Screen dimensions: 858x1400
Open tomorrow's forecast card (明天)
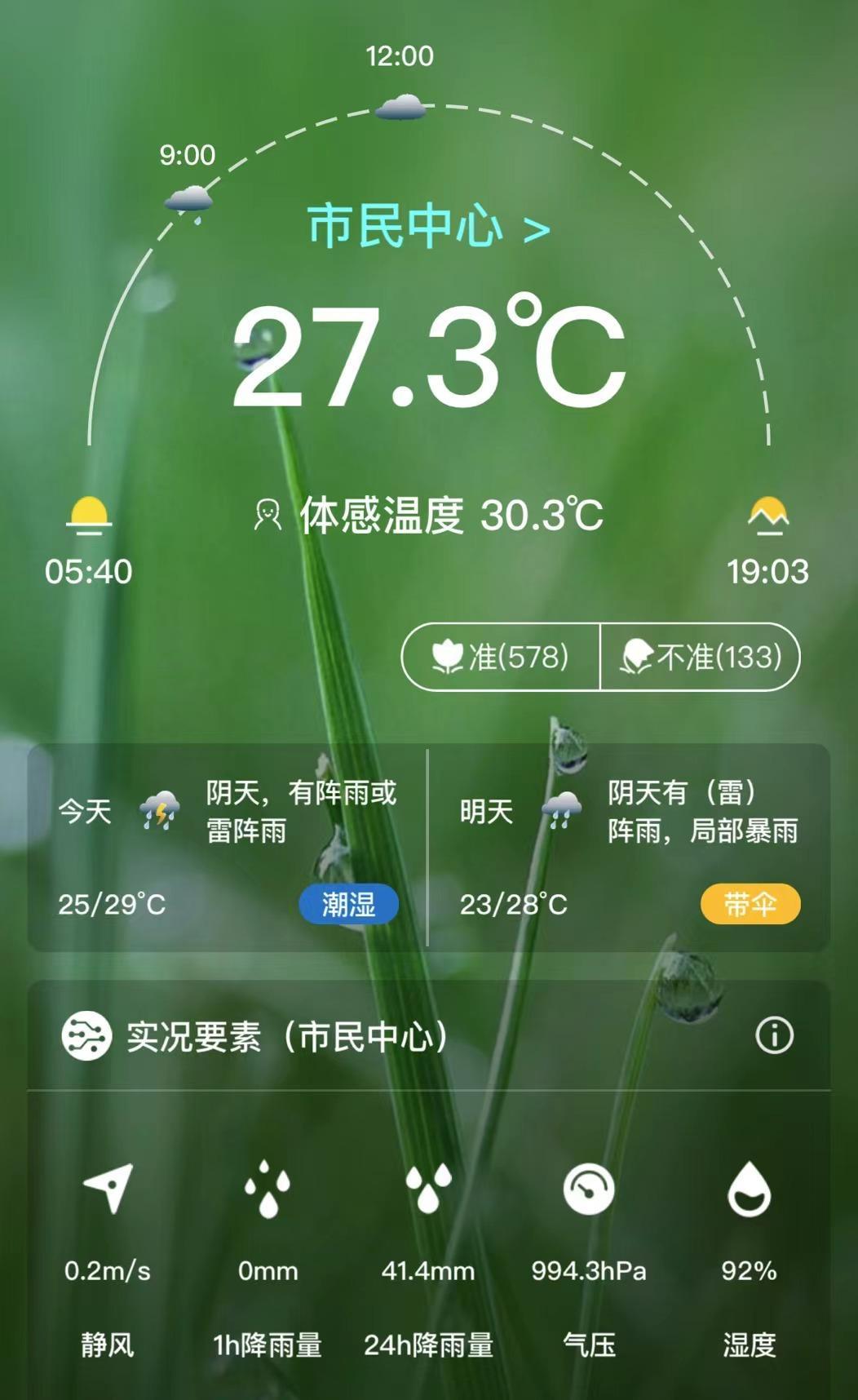point(629,848)
